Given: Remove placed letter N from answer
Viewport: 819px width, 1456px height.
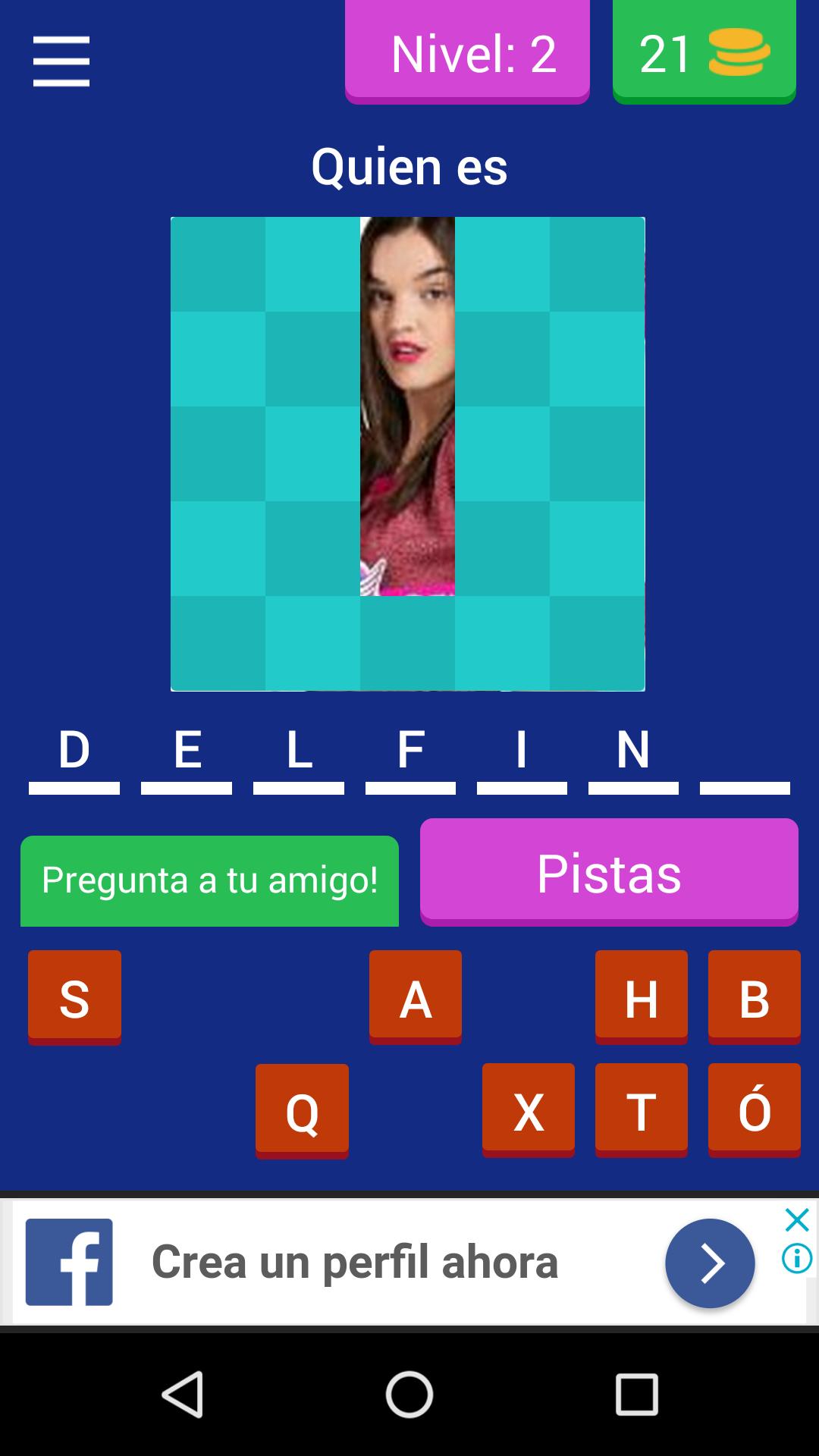Looking at the screenshot, I should pos(633,751).
